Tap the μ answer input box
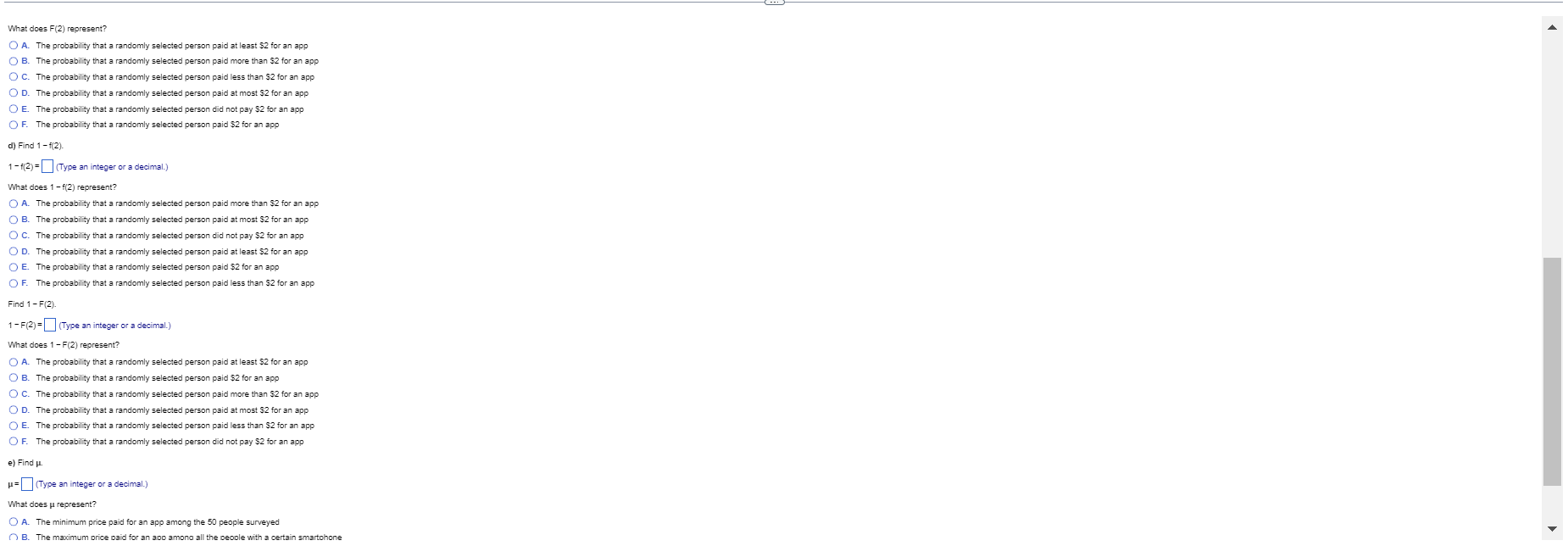Image resolution: width=1568 pixels, height=546 pixels. [27, 484]
